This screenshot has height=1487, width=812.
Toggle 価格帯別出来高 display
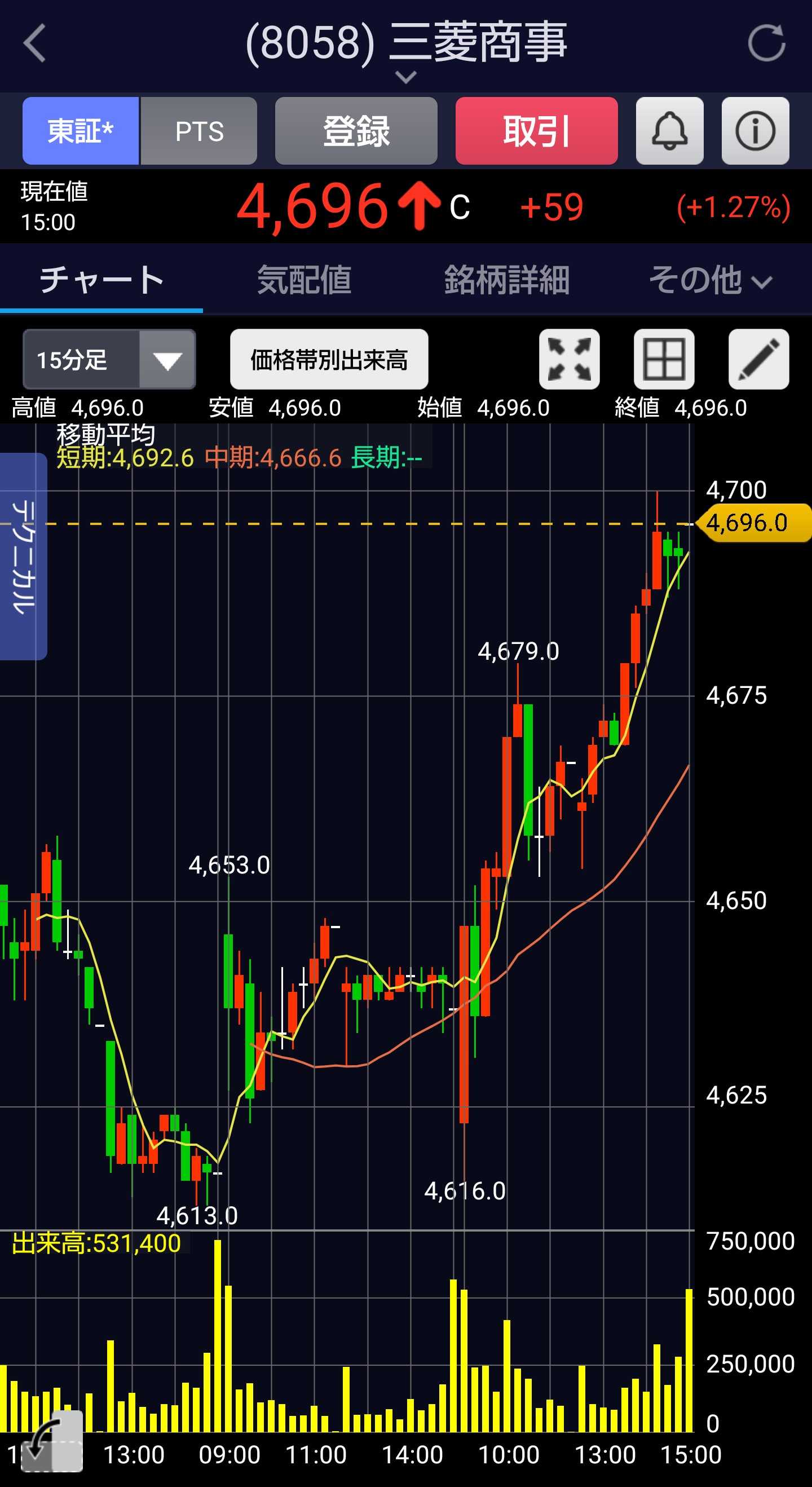pos(329,360)
